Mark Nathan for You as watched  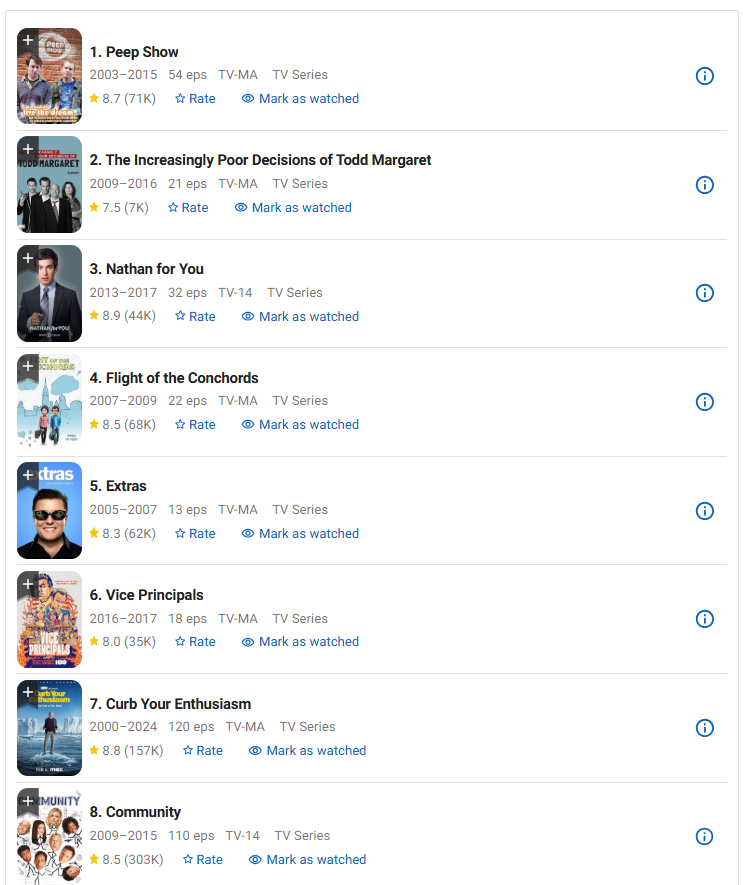coord(300,316)
